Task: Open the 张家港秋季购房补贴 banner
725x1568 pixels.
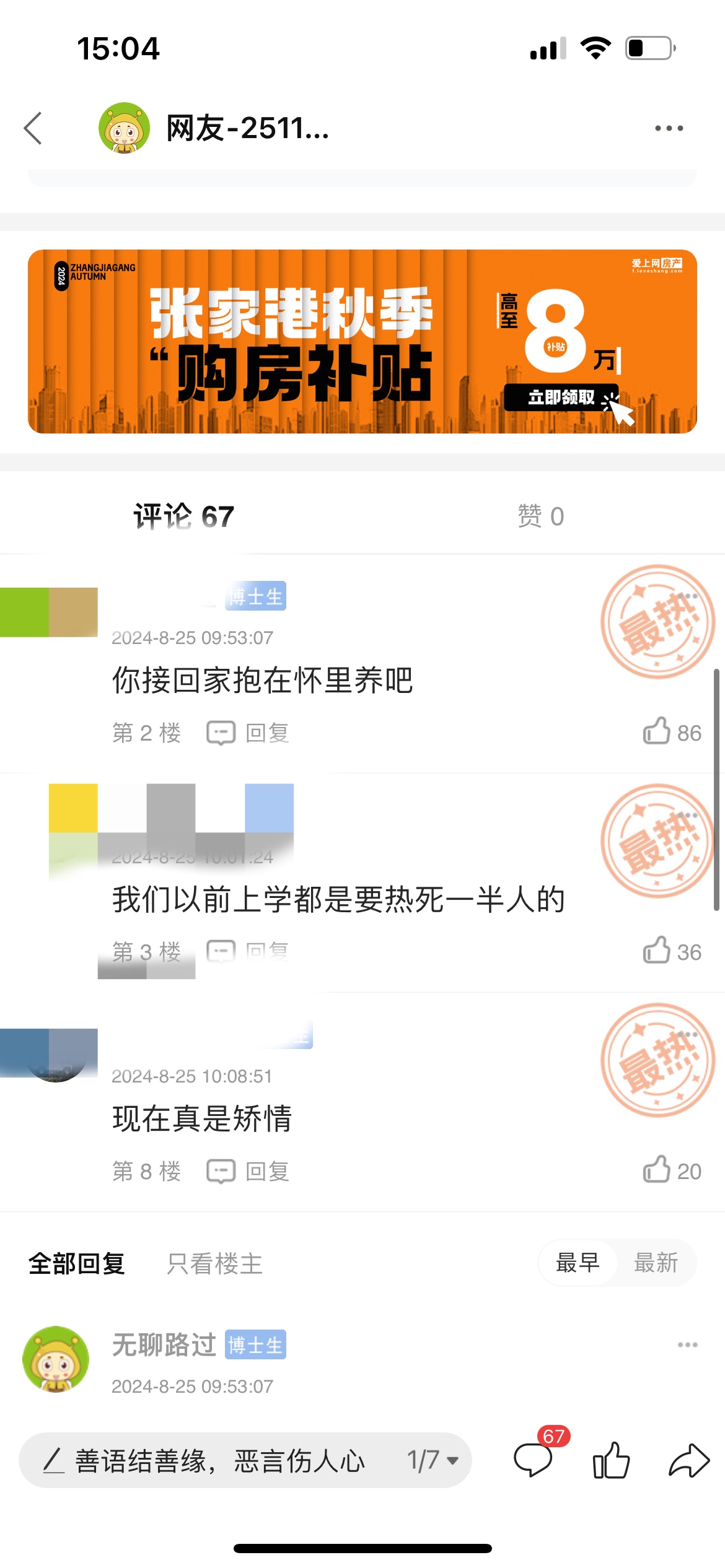Action: [362, 341]
